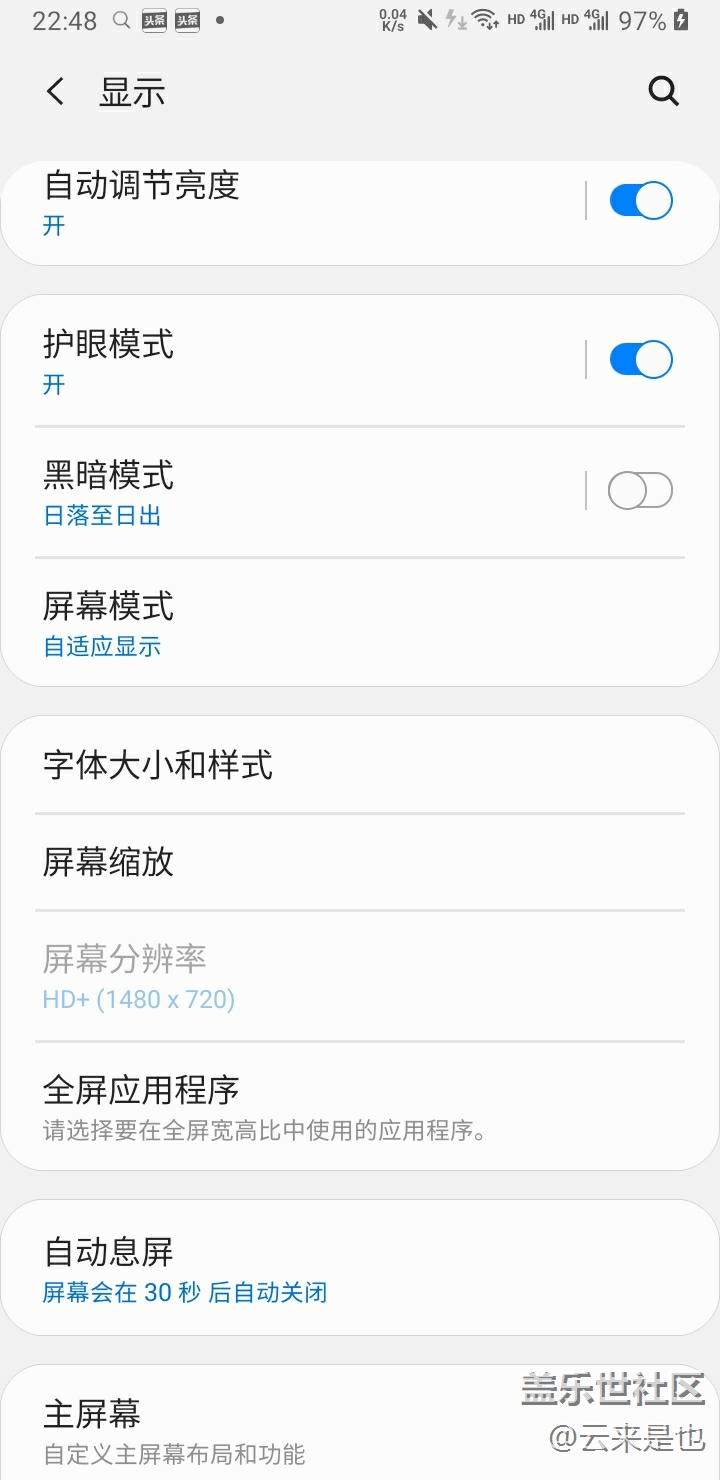Enable the 黑暗模式 switch
Viewport: 720px width, 1480px height.
(641, 491)
